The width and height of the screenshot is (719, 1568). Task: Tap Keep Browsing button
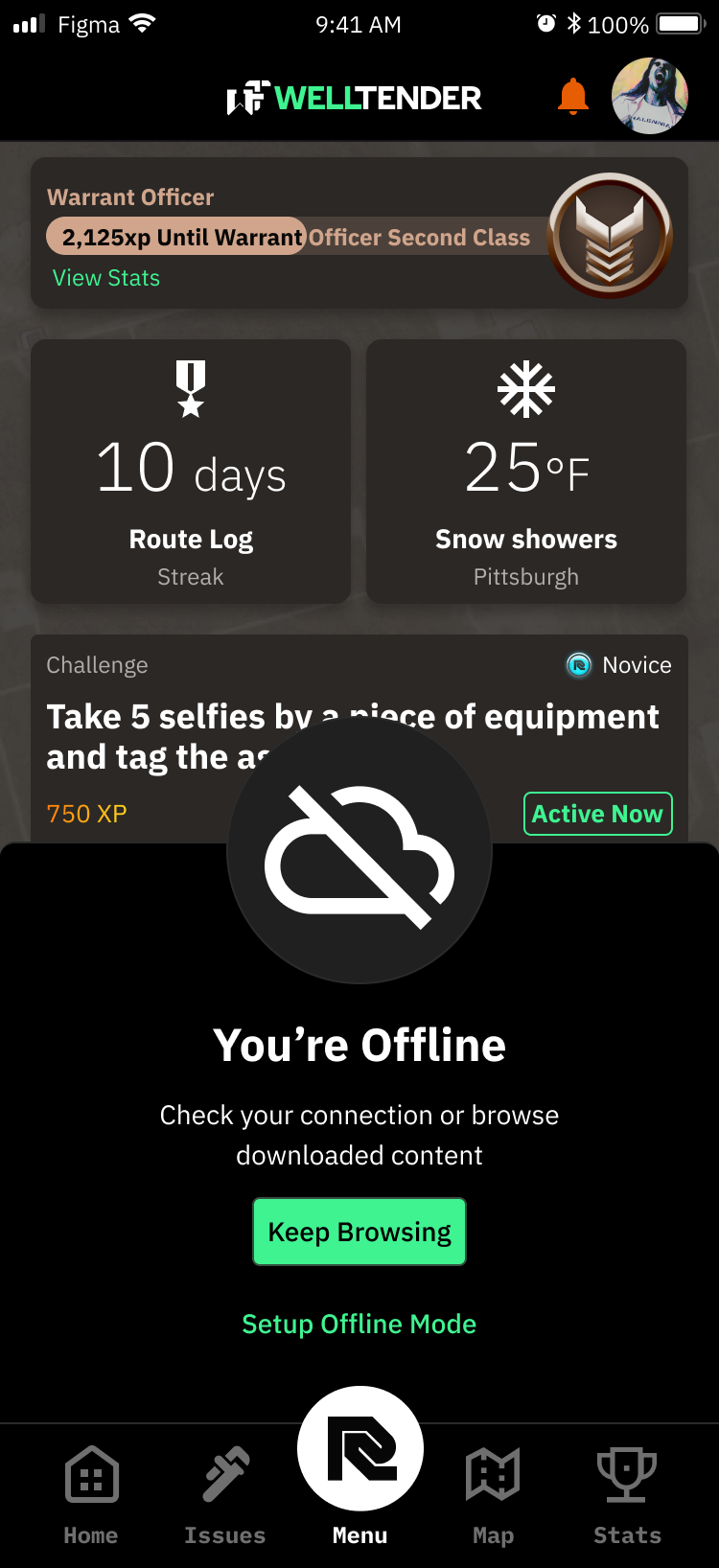[359, 1232]
